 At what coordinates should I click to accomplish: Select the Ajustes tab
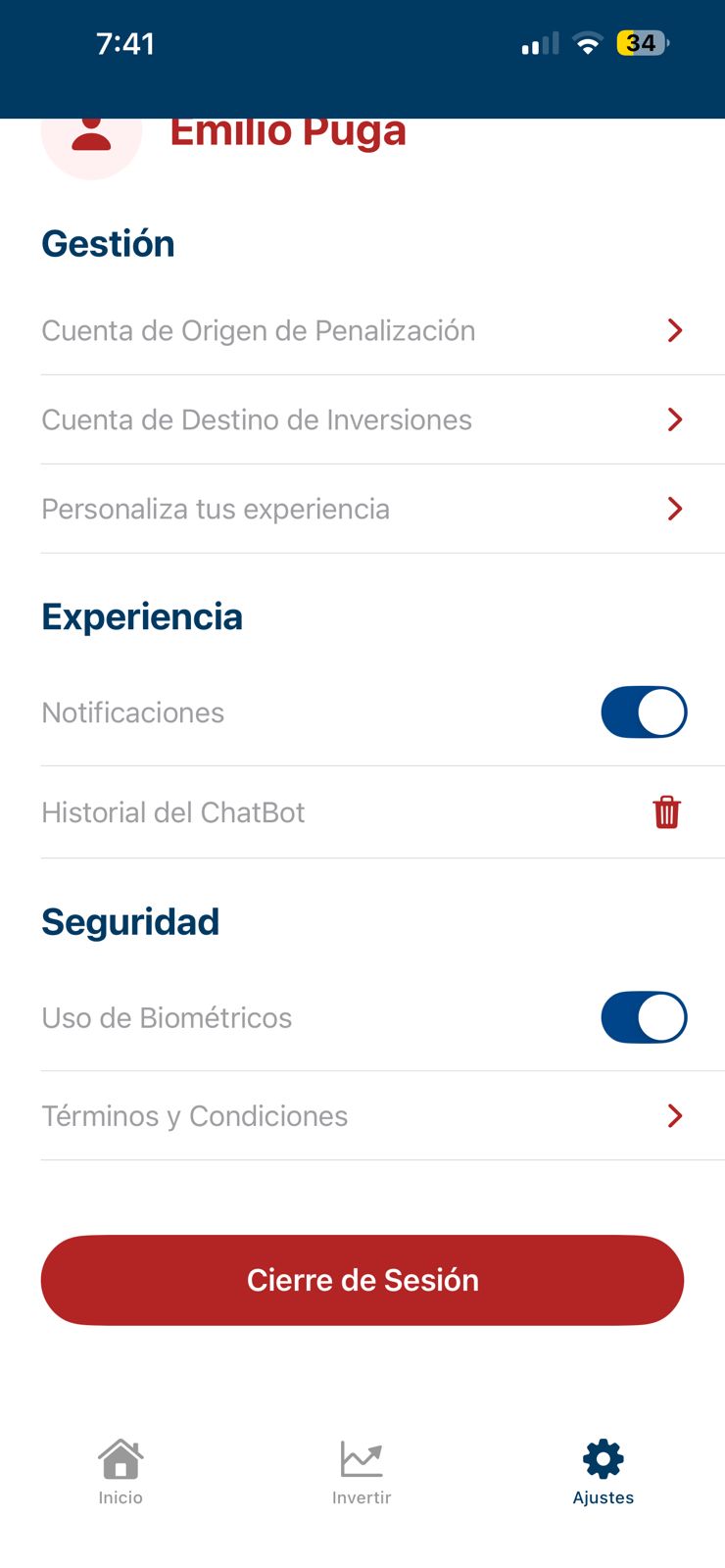pyautogui.click(x=604, y=1471)
